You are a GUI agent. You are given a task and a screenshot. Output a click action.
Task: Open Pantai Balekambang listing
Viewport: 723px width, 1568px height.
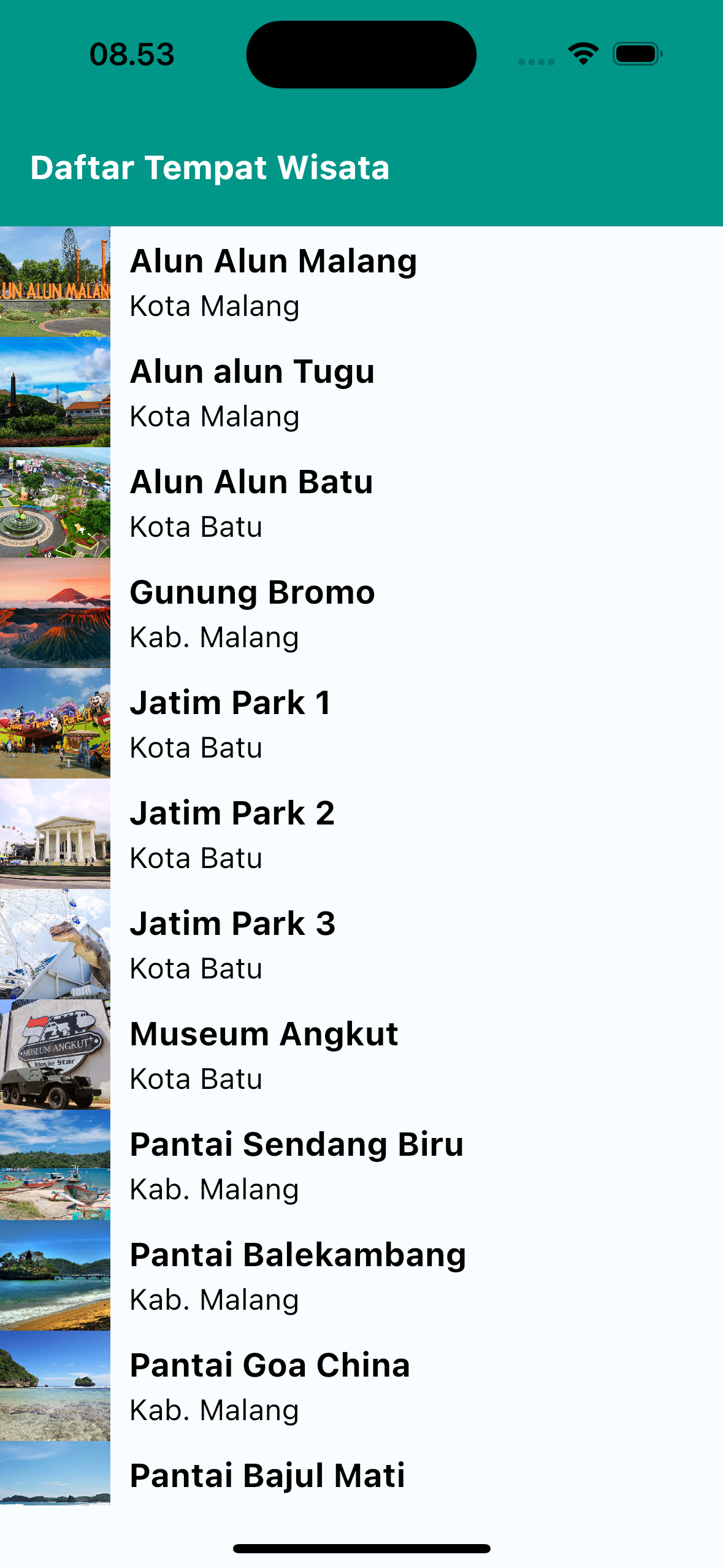[x=361, y=1275]
